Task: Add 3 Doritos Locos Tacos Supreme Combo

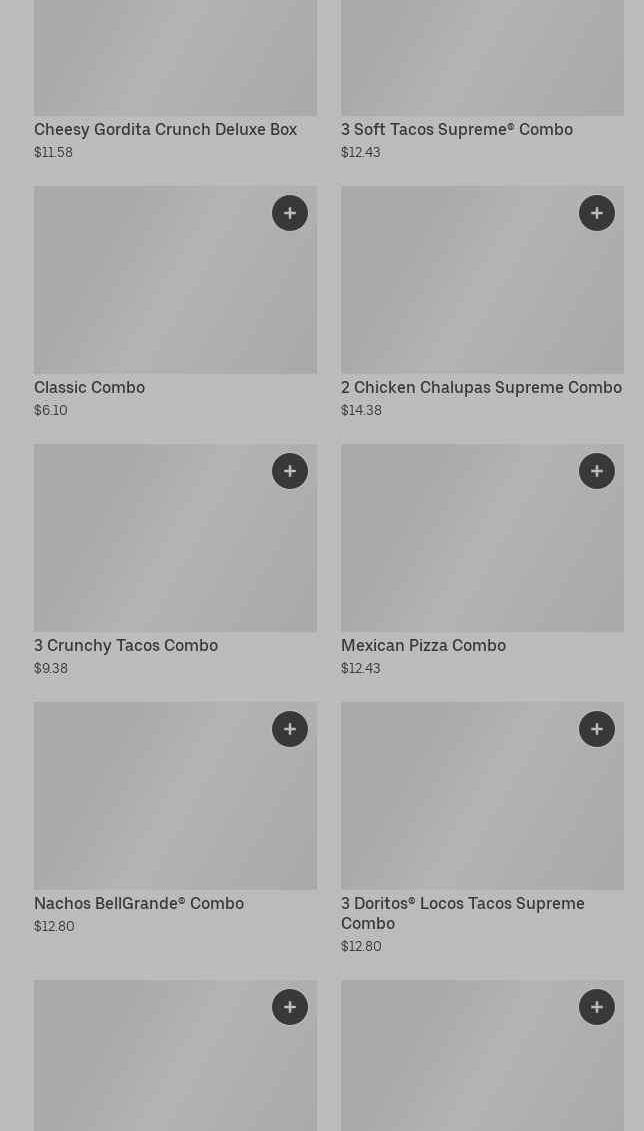Action: (x=597, y=729)
